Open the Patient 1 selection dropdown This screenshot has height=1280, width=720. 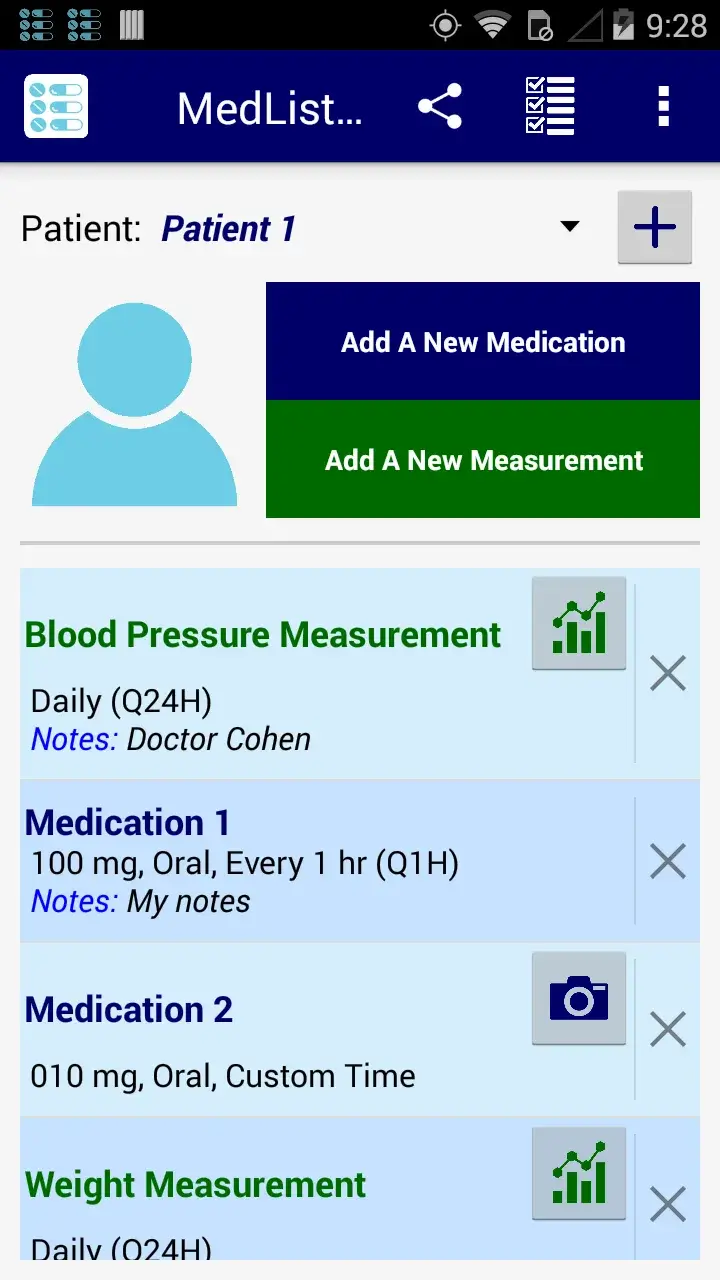click(228, 228)
